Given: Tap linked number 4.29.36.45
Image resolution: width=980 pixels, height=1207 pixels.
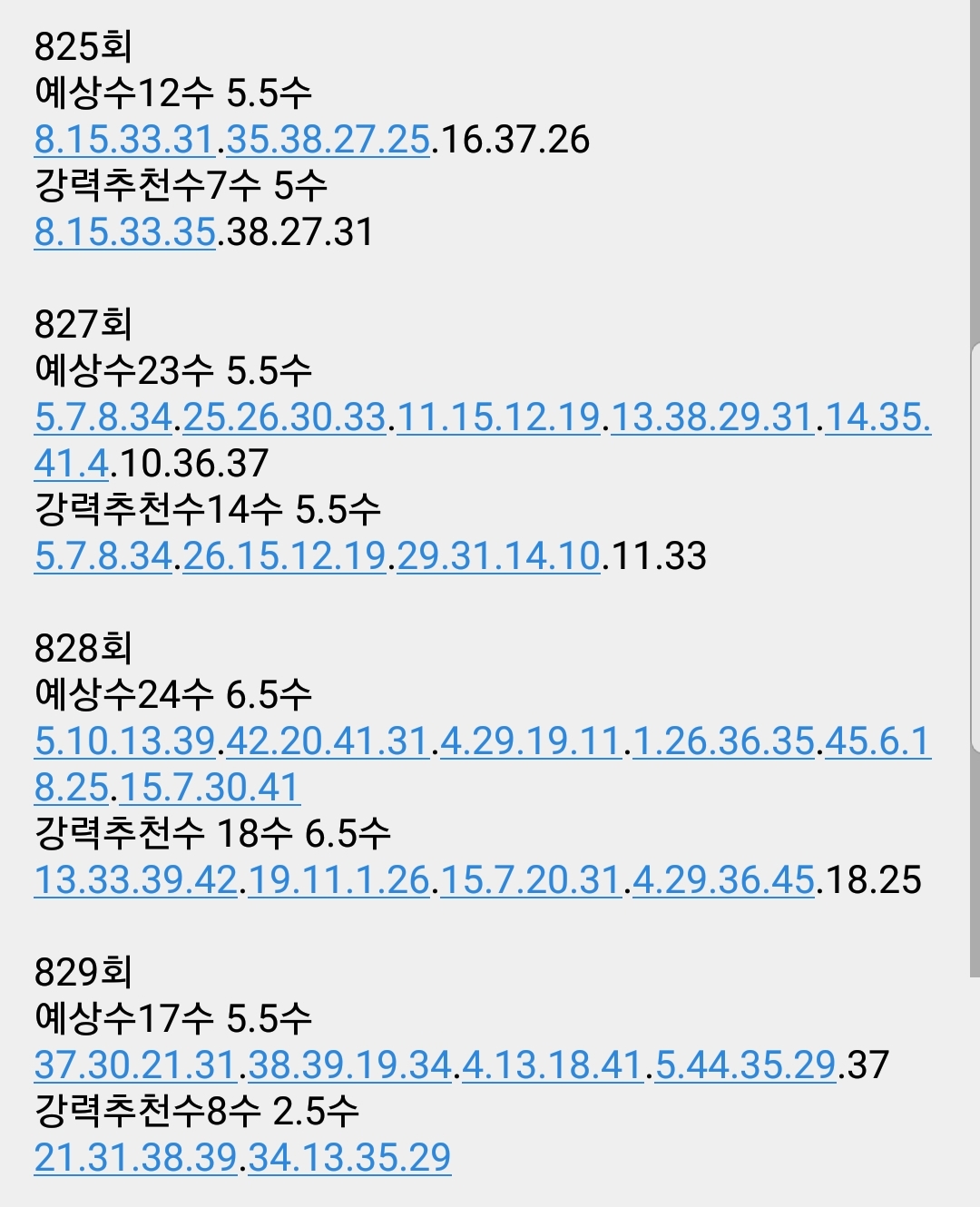Looking at the screenshot, I should (723, 880).
